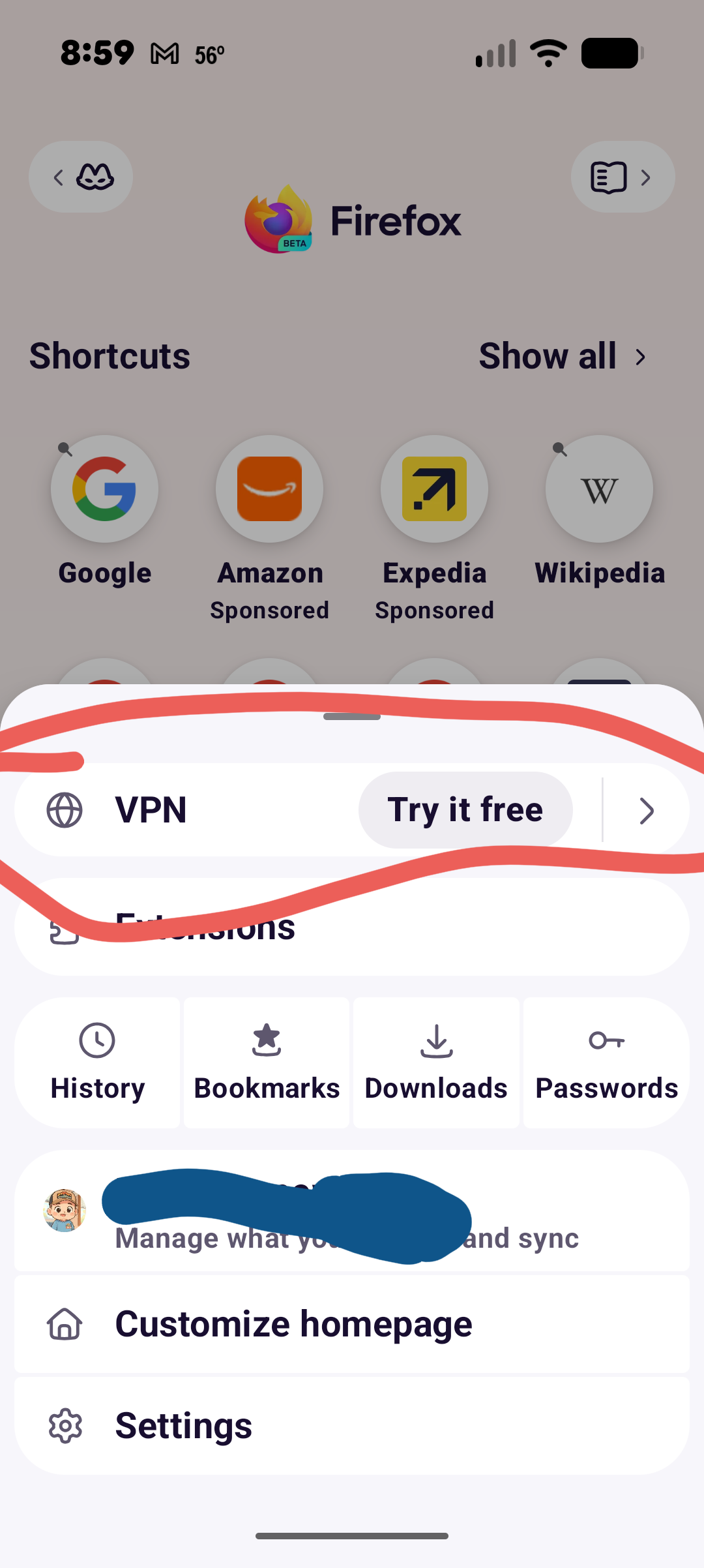
Task: Open the Extensions row
Action: point(352,927)
